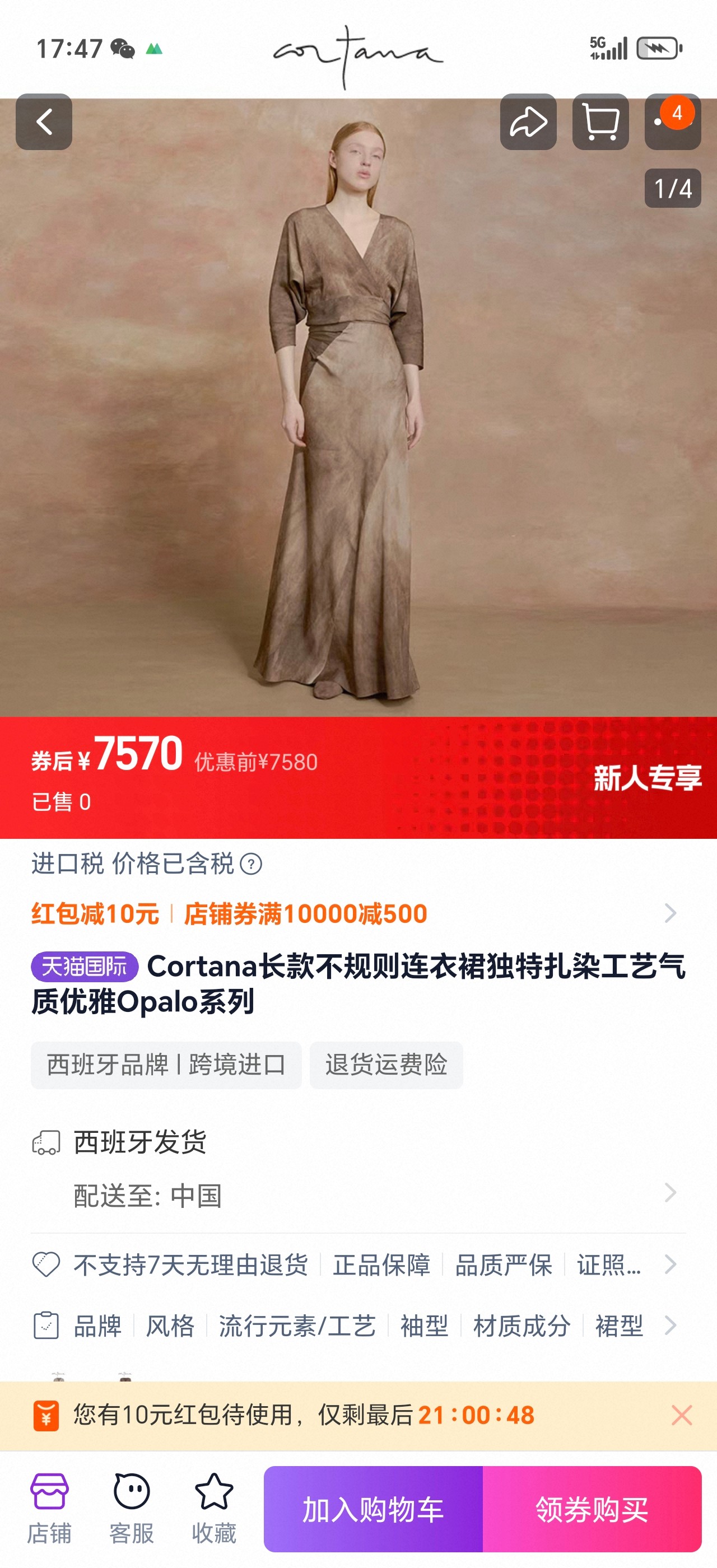Tap 领券购买 to buy with coupon
717x1568 pixels.
[592, 1510]
